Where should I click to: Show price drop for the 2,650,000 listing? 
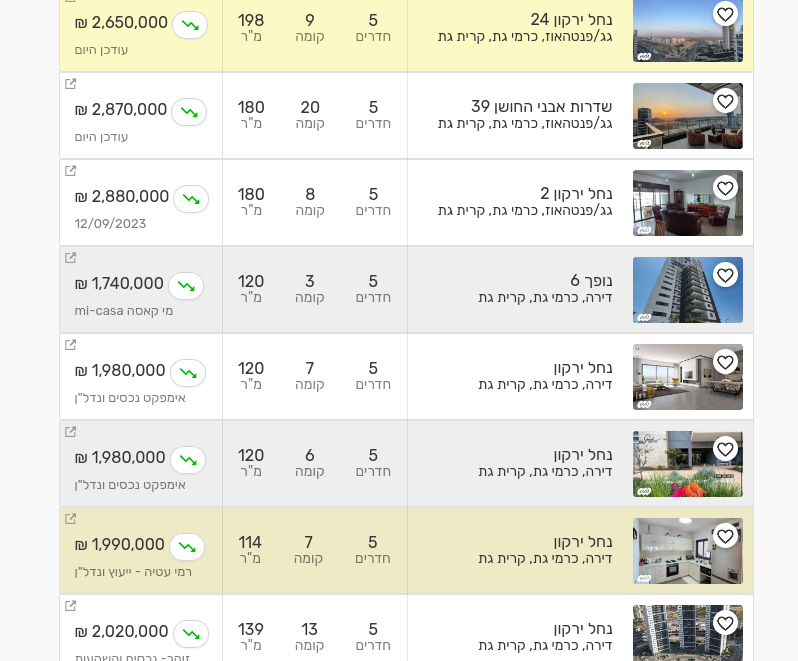coord(190,25)
